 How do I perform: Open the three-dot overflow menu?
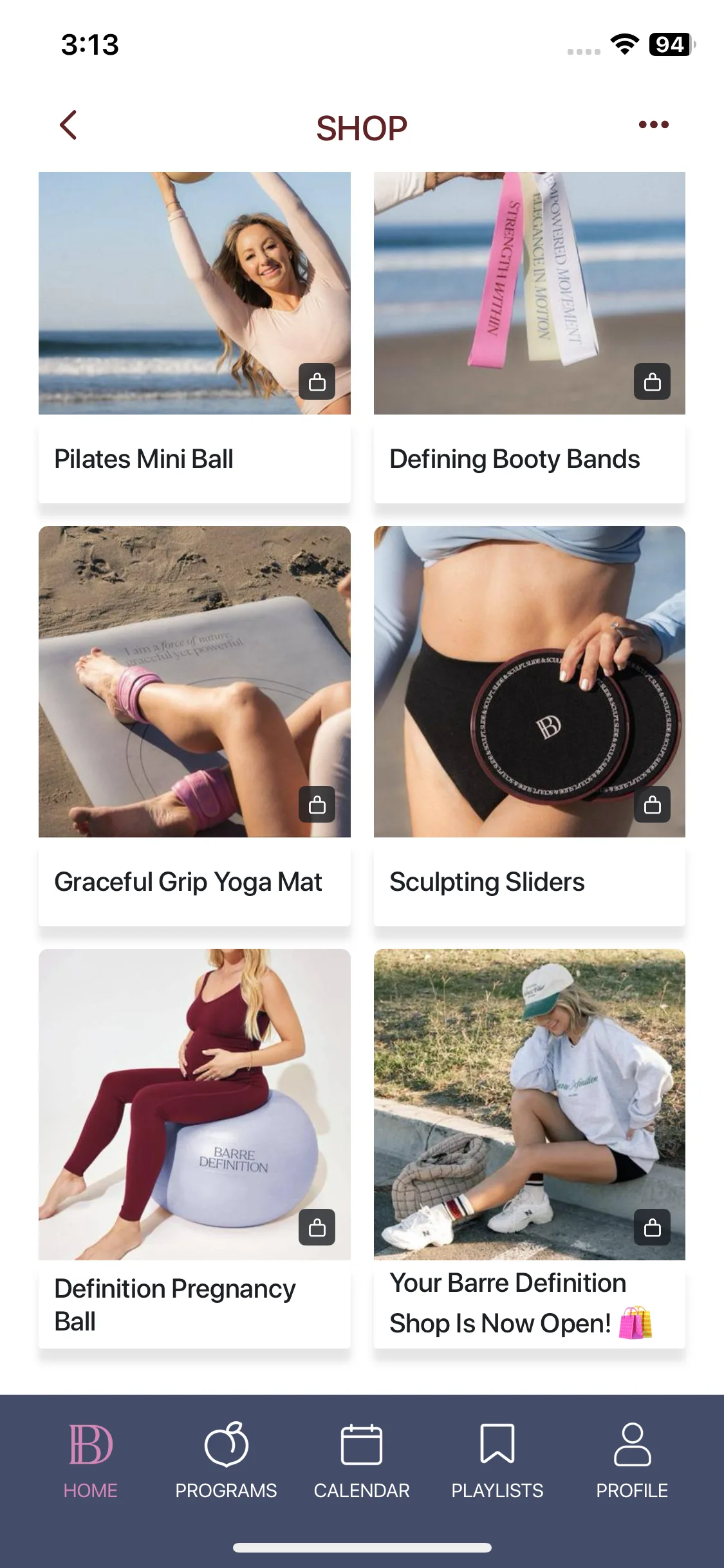pos(653,125)
